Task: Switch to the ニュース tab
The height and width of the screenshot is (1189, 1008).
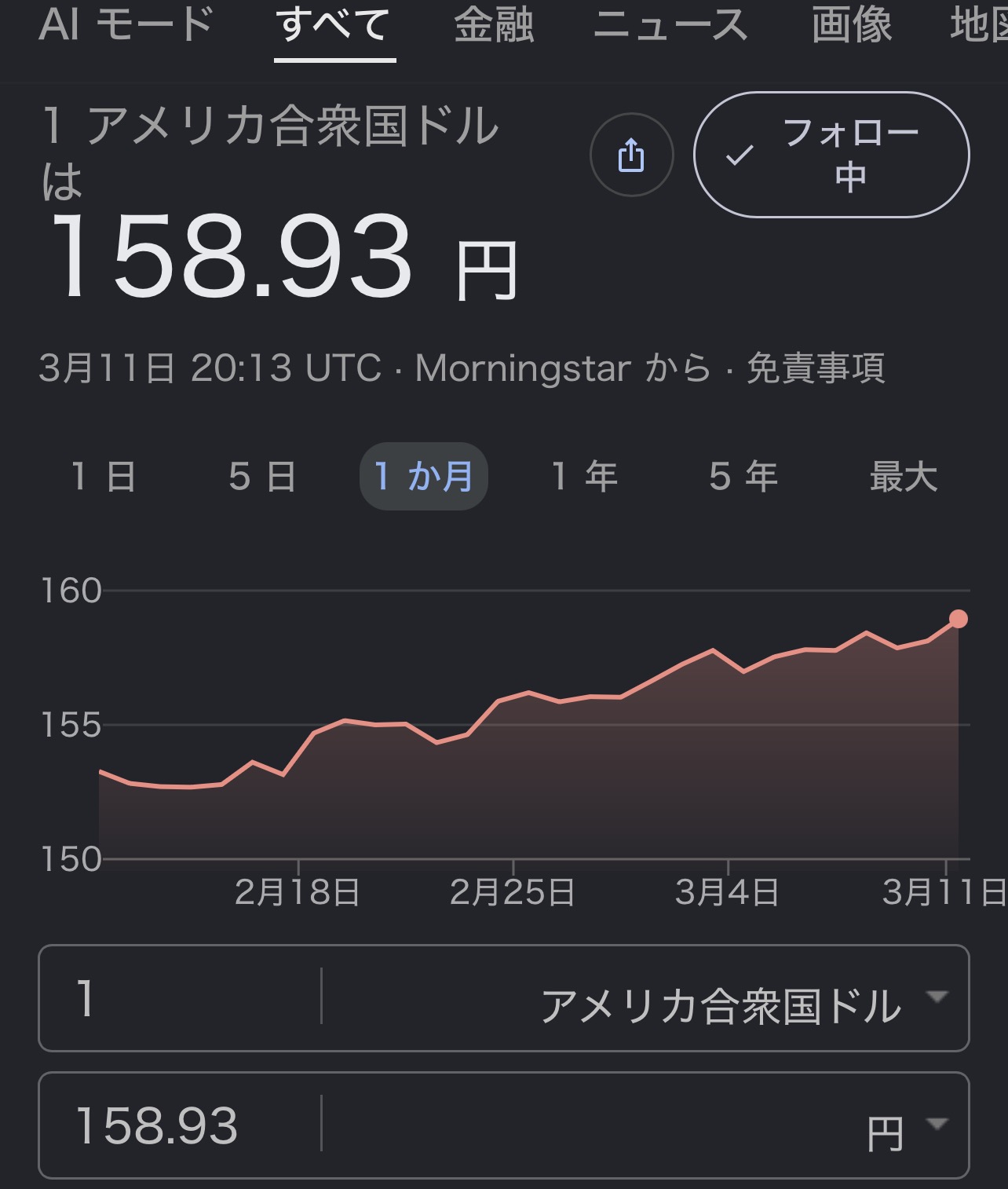Action: point(670,24)
